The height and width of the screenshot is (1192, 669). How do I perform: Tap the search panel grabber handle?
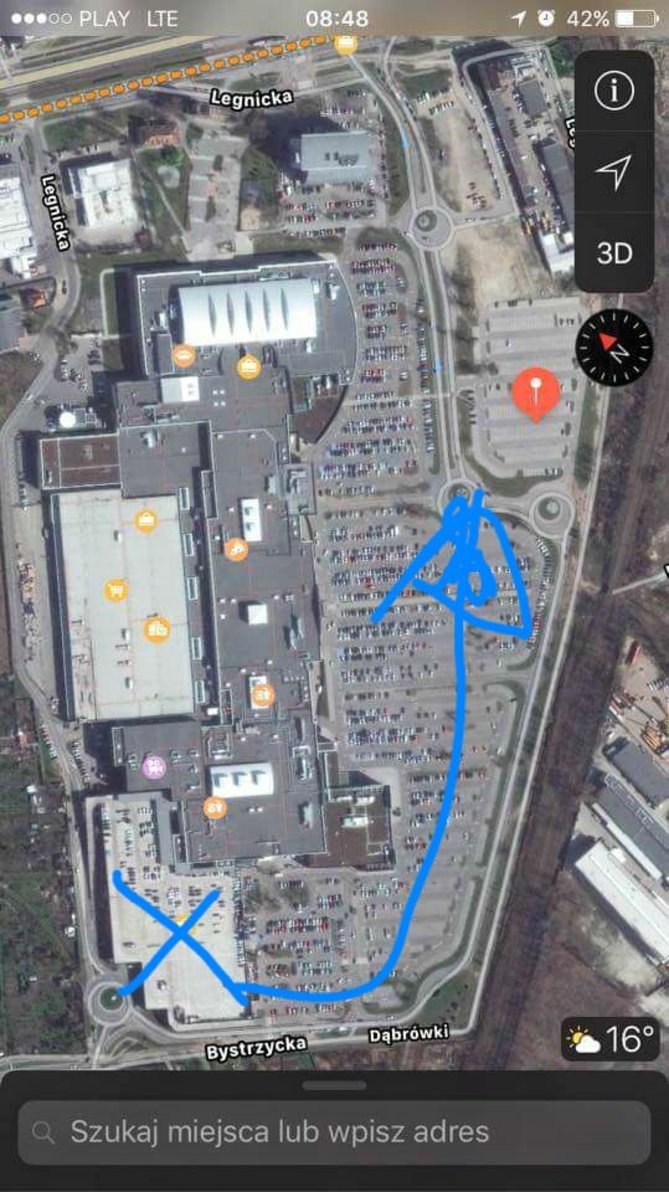tap(334, 1086)
